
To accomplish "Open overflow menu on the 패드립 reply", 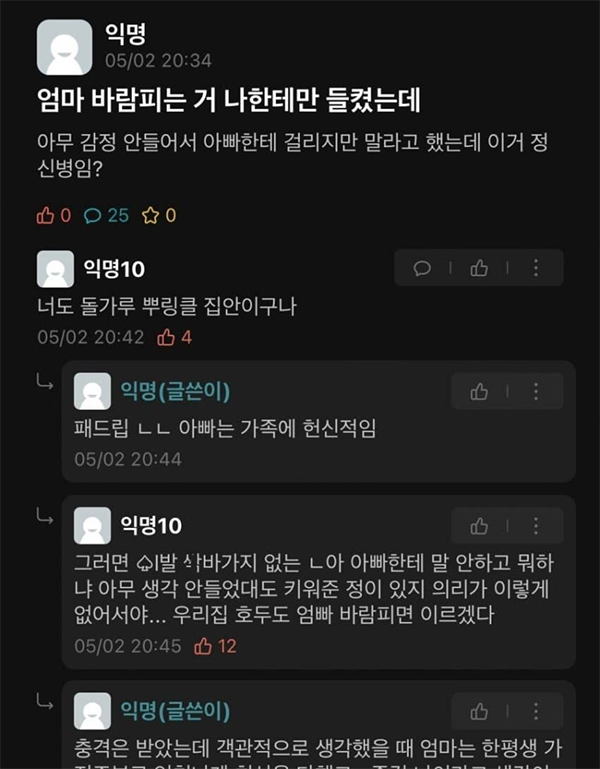I will tap(536, 391).
